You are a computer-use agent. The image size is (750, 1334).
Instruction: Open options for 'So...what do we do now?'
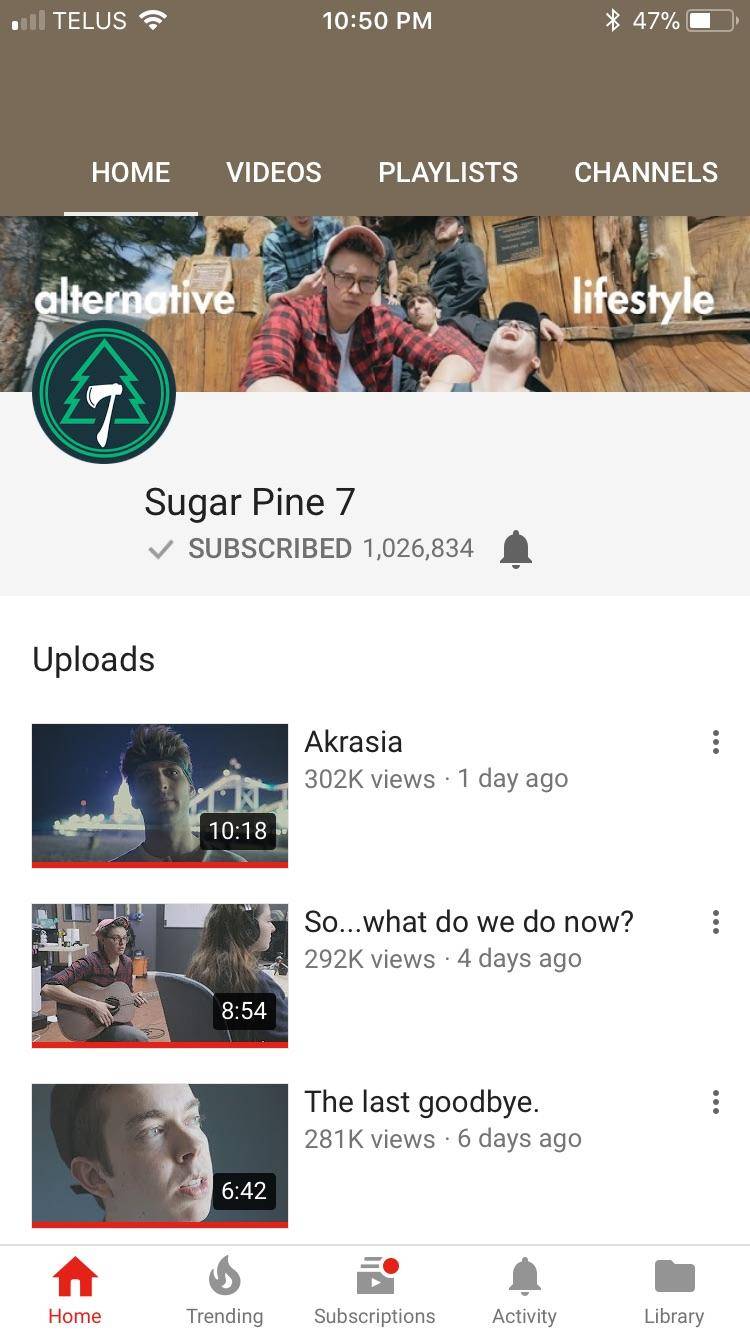point(716,922)
